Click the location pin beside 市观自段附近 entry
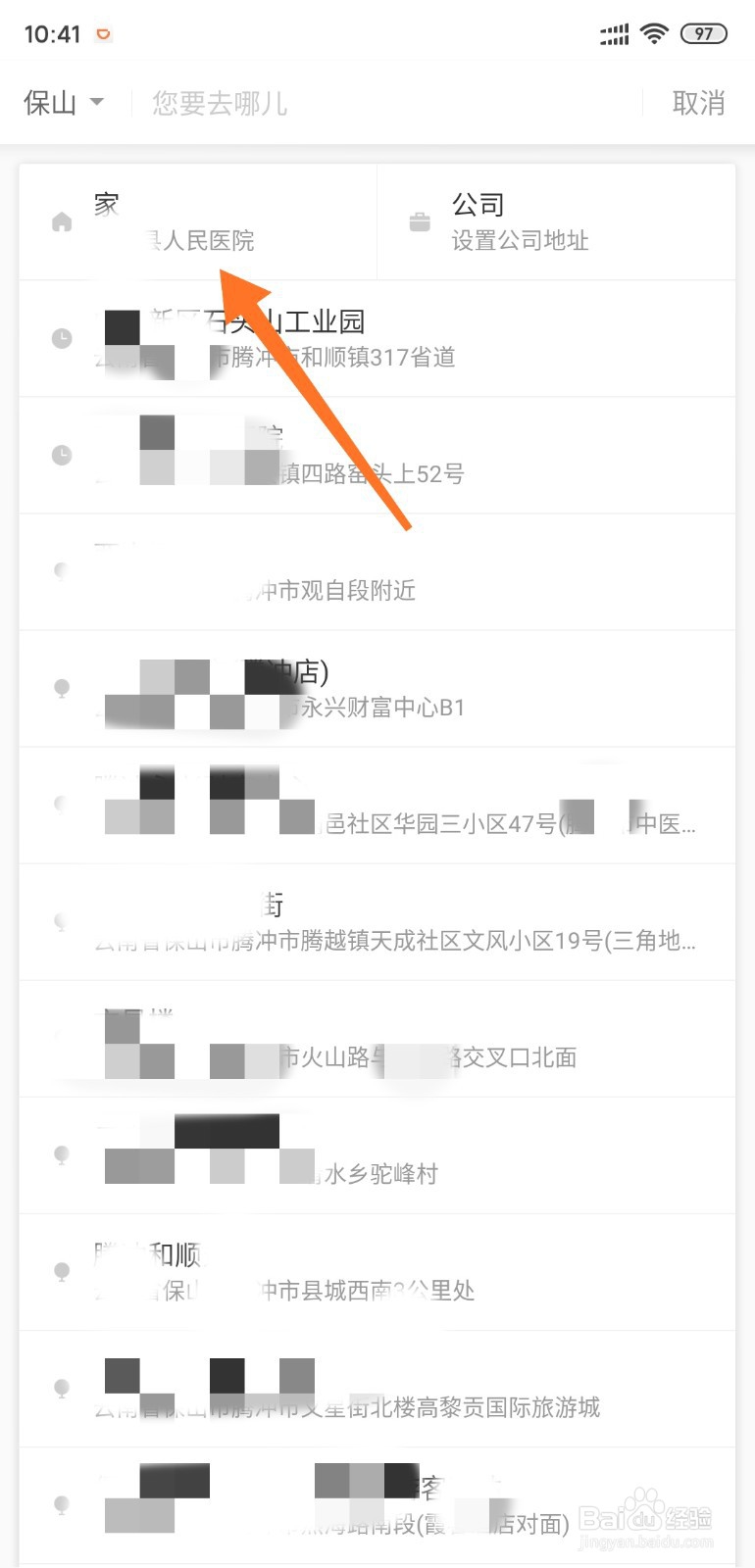The height and width of the screenshot is (1568, 755). 62,571
